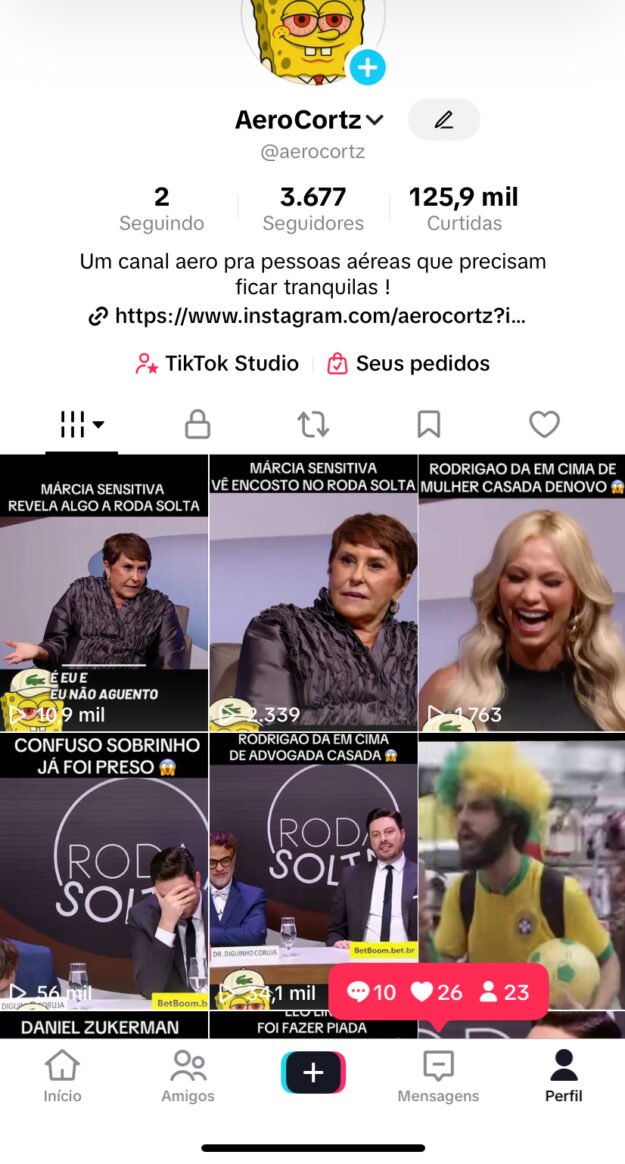Viewport: 625px width, 1164px height.
Task: Go to the Início tab
Action: tap(62, 1075)
